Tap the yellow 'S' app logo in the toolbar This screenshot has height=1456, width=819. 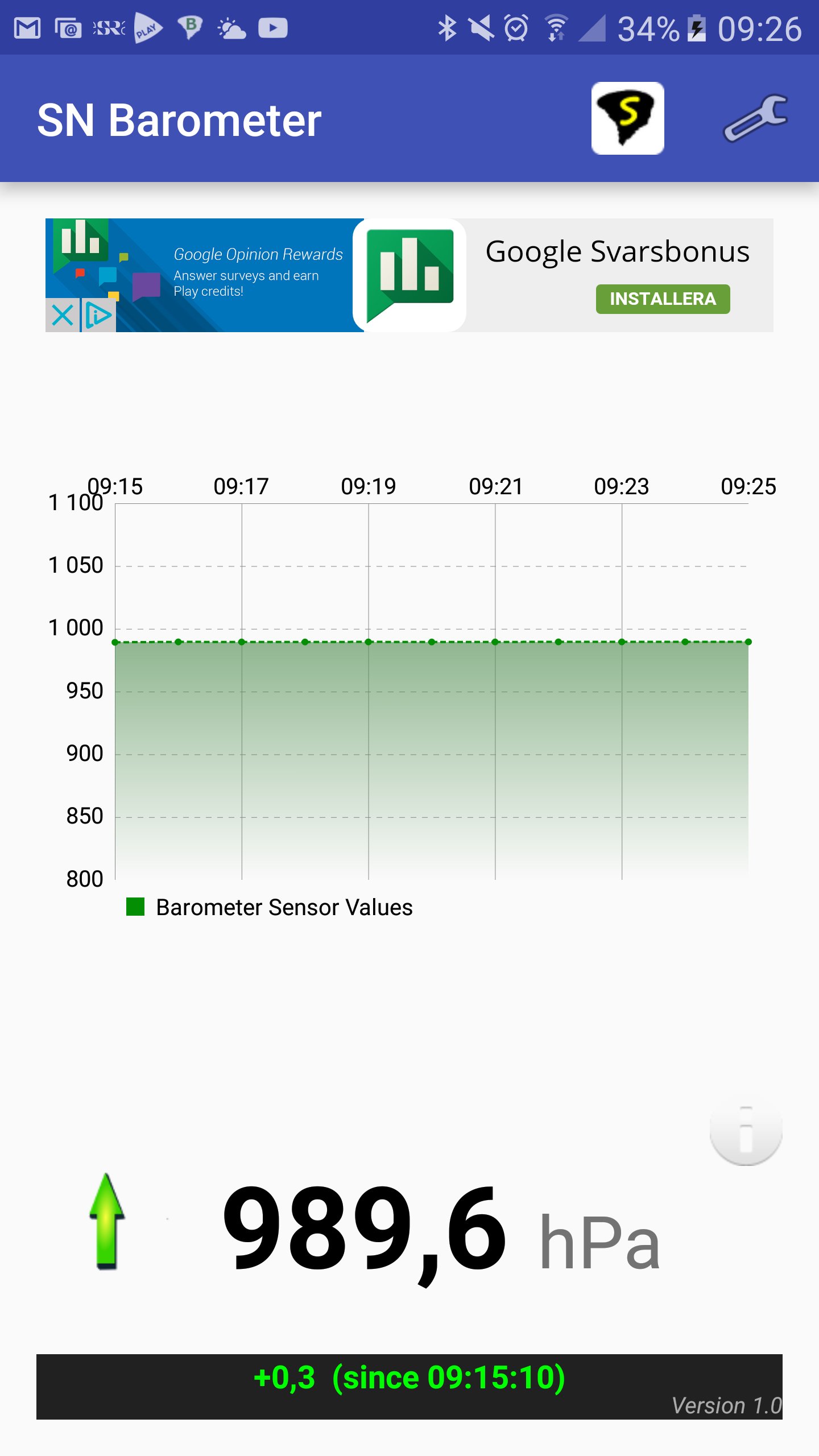(628, 118)
